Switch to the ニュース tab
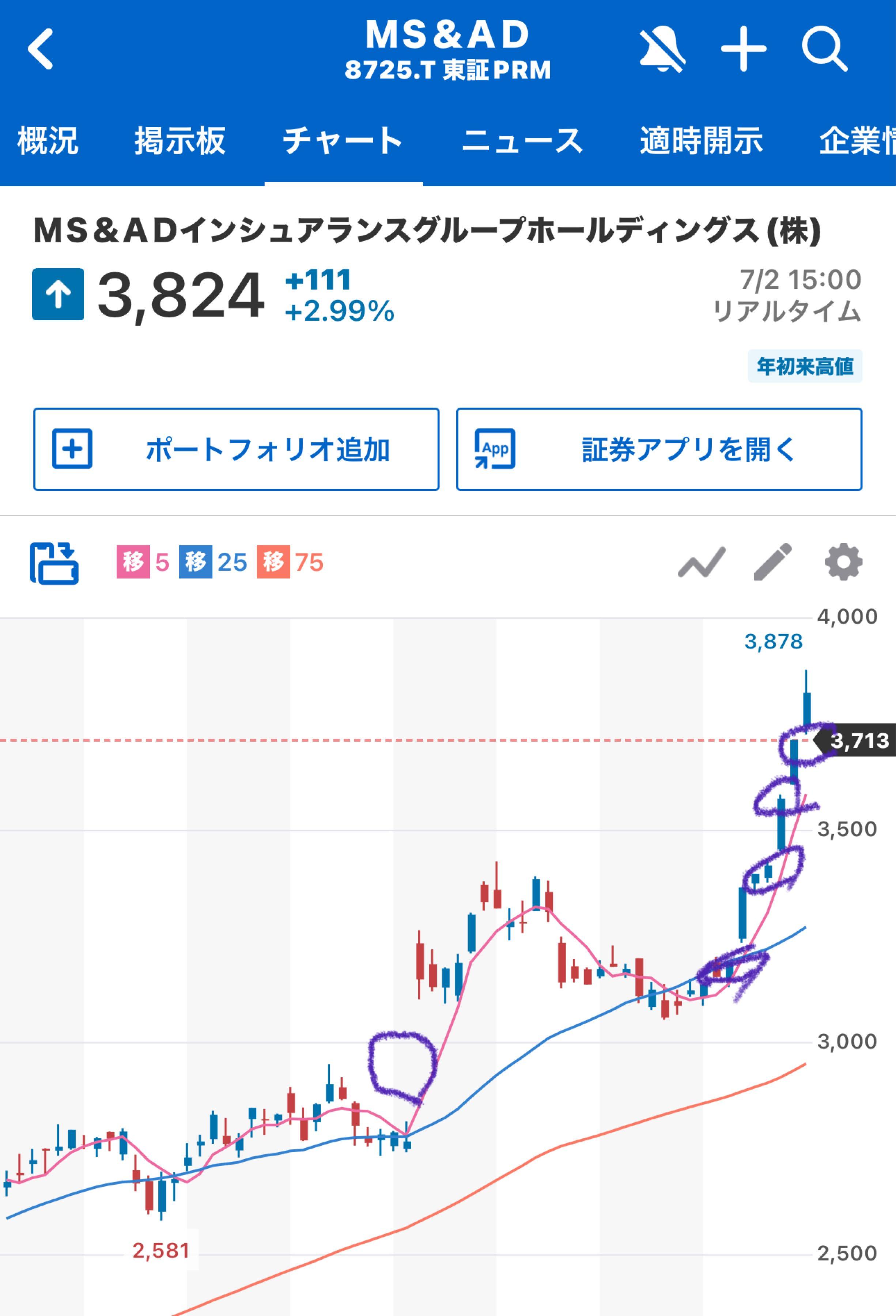This screenshot has width=896, height=1316. (x=522, y=141)
